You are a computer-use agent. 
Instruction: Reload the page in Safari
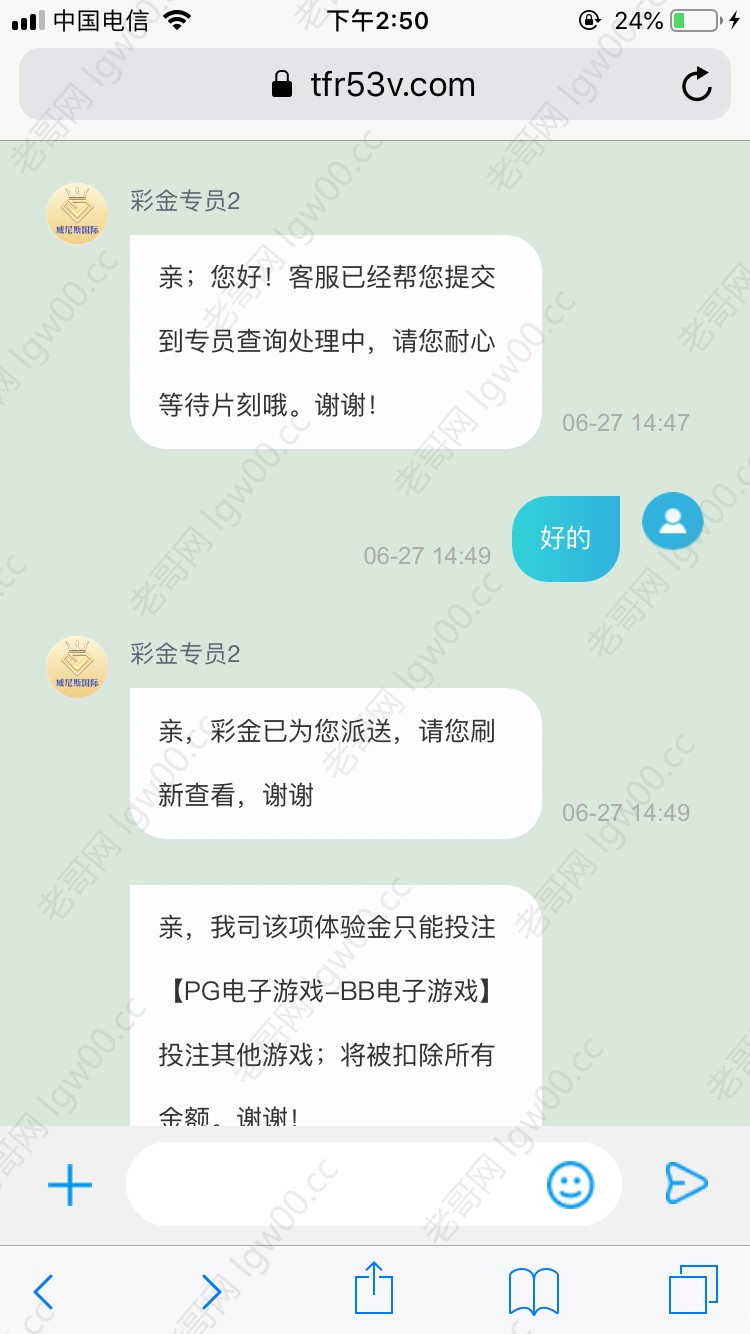[x=697, y=85]
